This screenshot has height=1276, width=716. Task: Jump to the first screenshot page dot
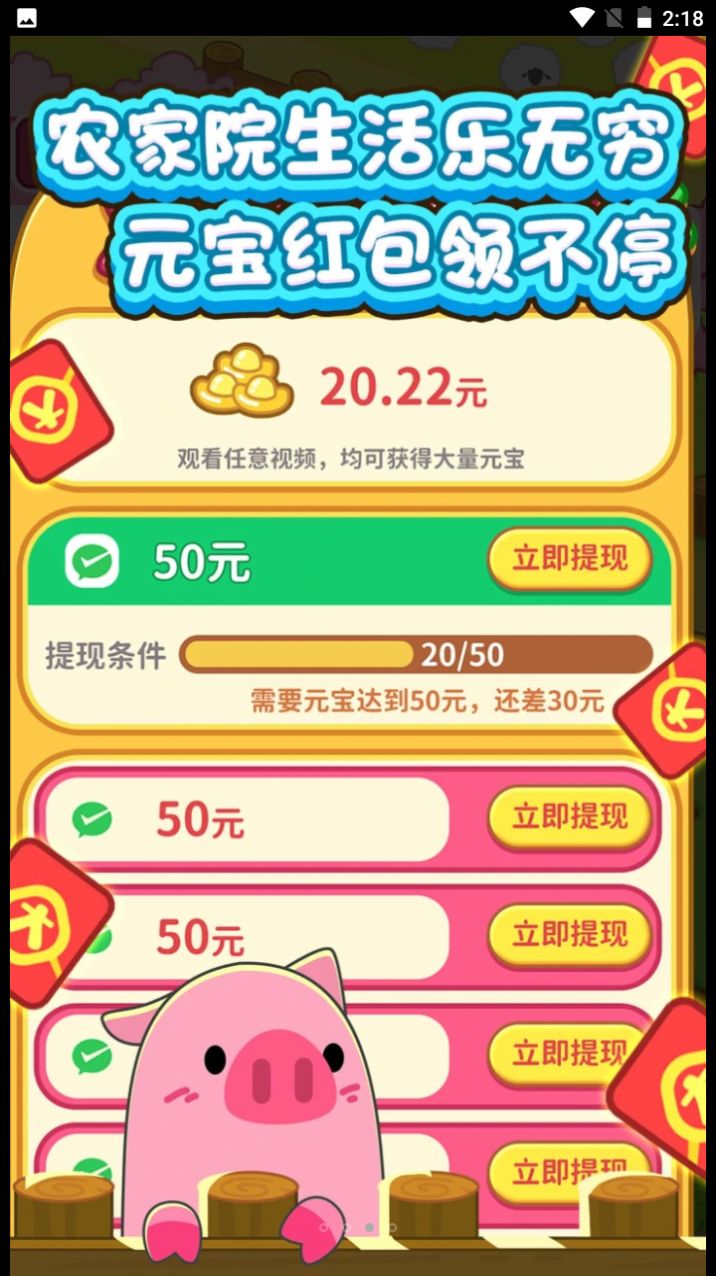click(x=323, y=1227)
